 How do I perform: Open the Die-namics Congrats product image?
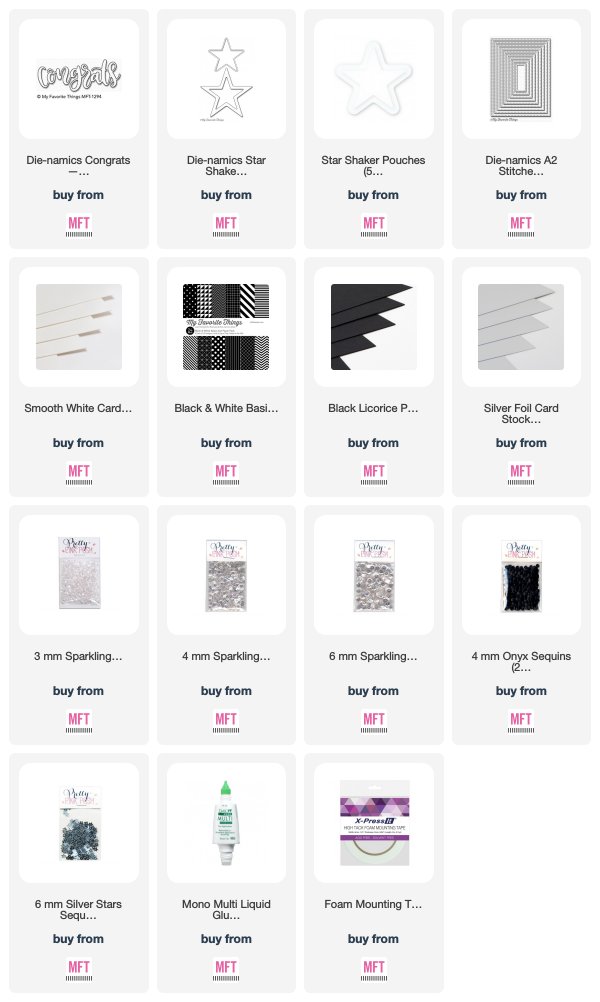click(x=79, y=79)
